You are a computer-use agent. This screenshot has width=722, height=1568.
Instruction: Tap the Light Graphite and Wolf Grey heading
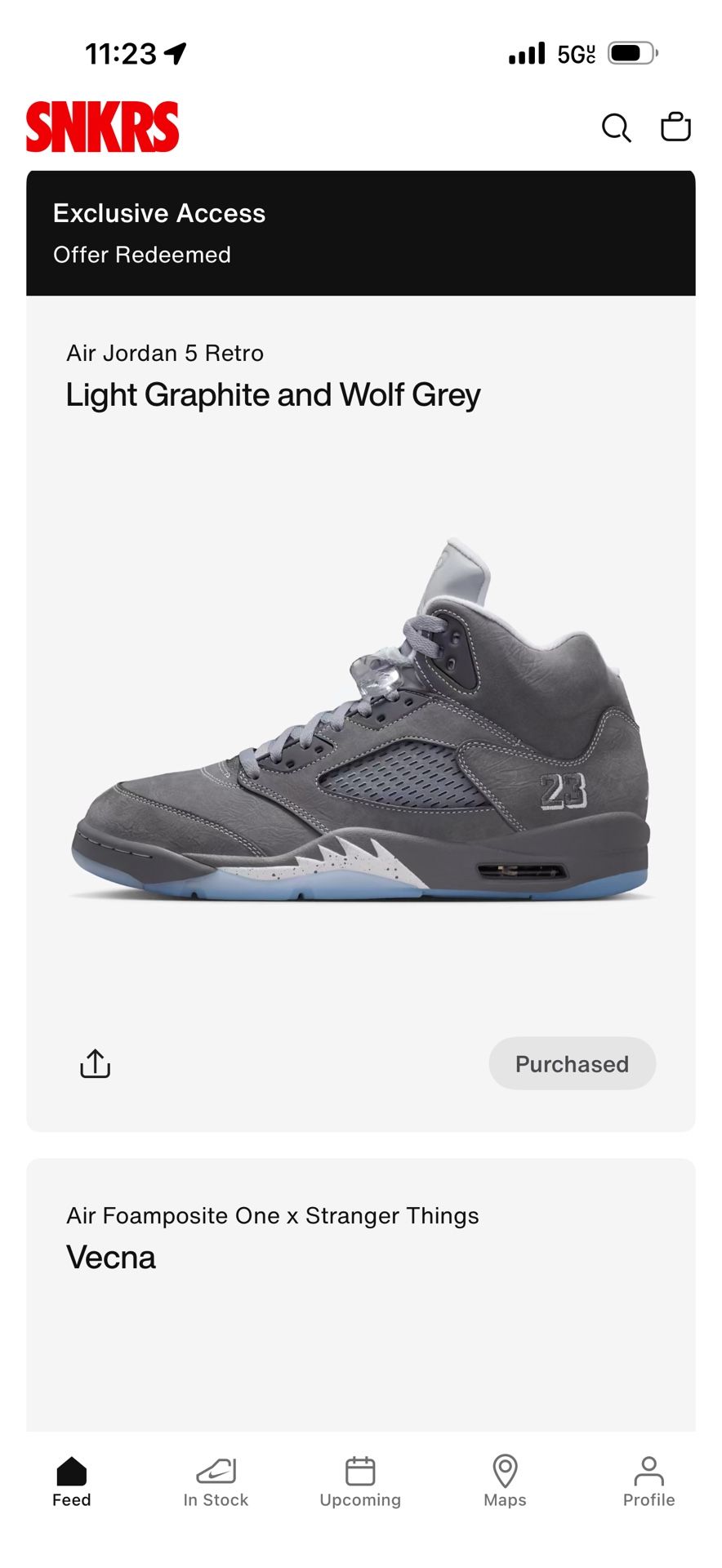(x=274, y=394)
